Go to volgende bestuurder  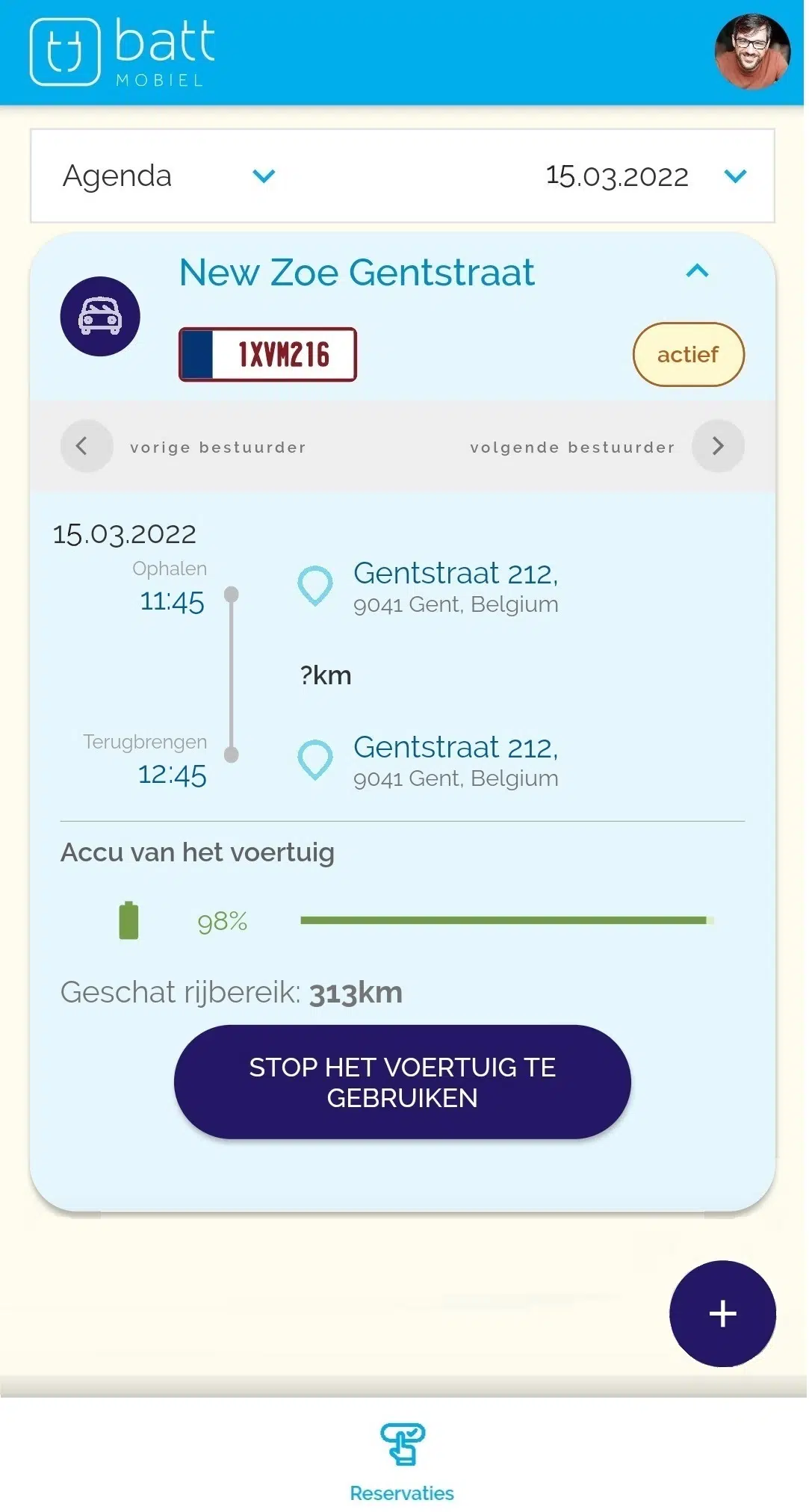tap(717, 446)
